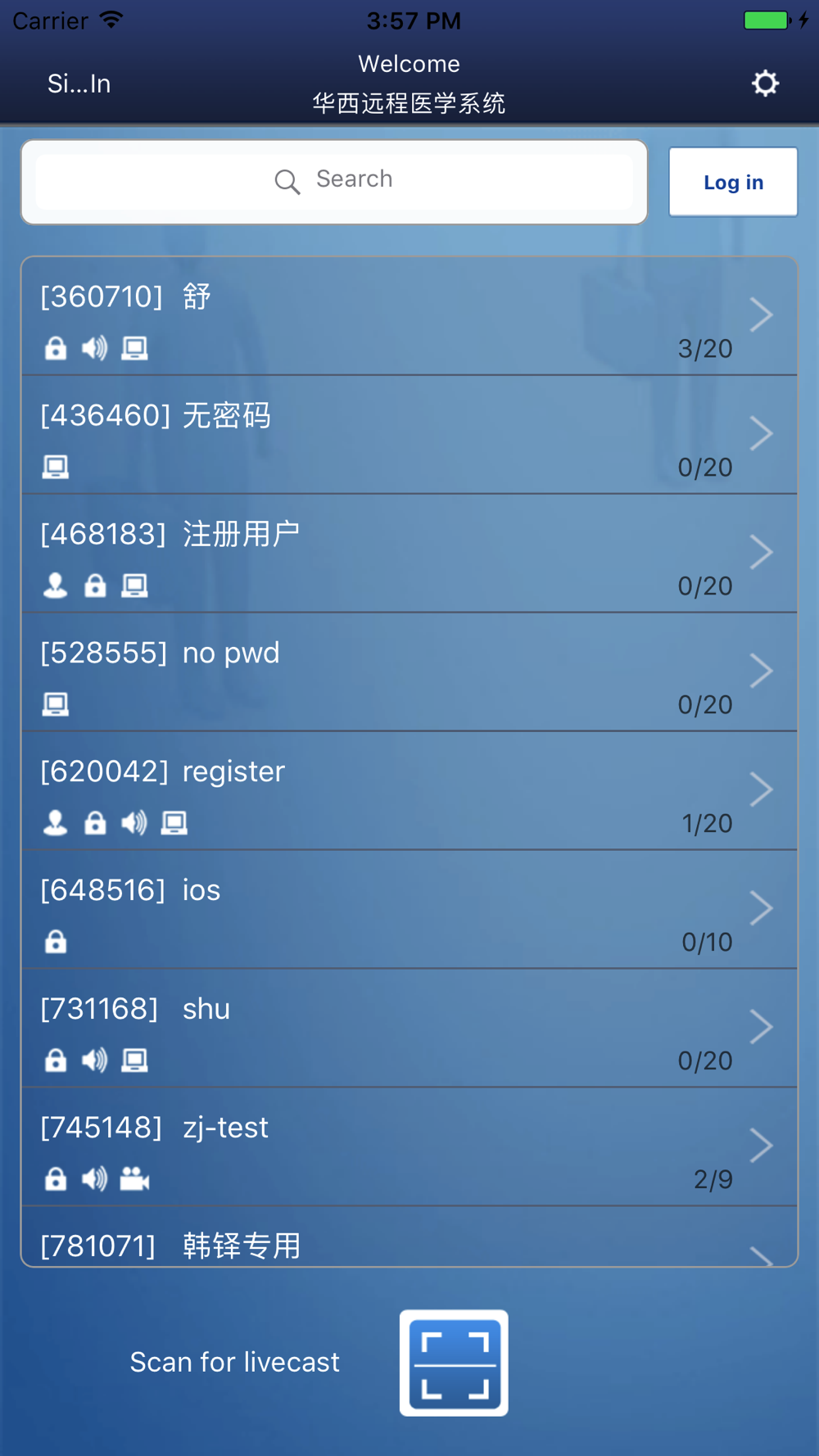The width and height of the screenshot is (819, 1456).
Task: Focus the Search field
Action: tap(334, 181)
